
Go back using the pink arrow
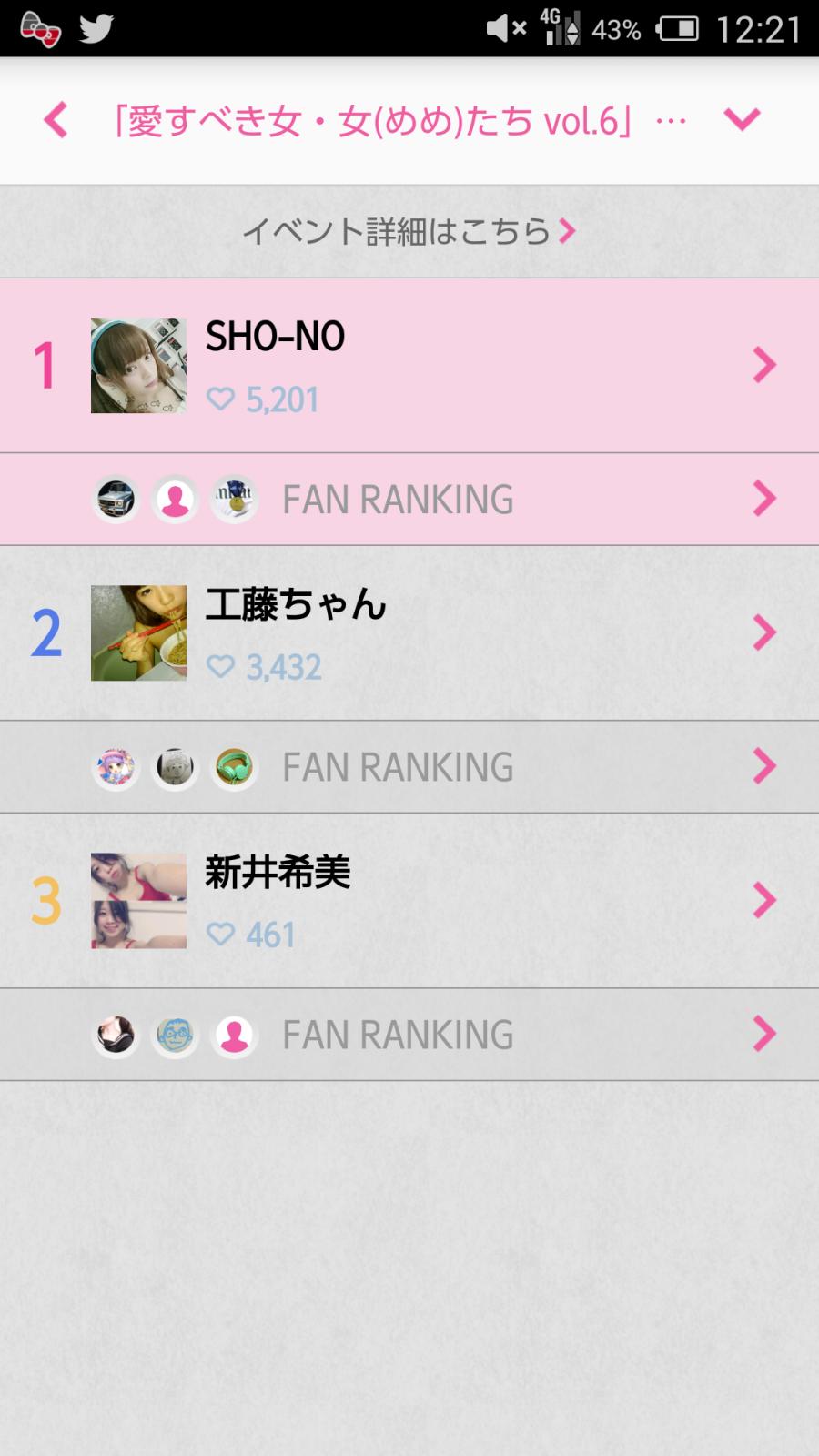[56, 120]
